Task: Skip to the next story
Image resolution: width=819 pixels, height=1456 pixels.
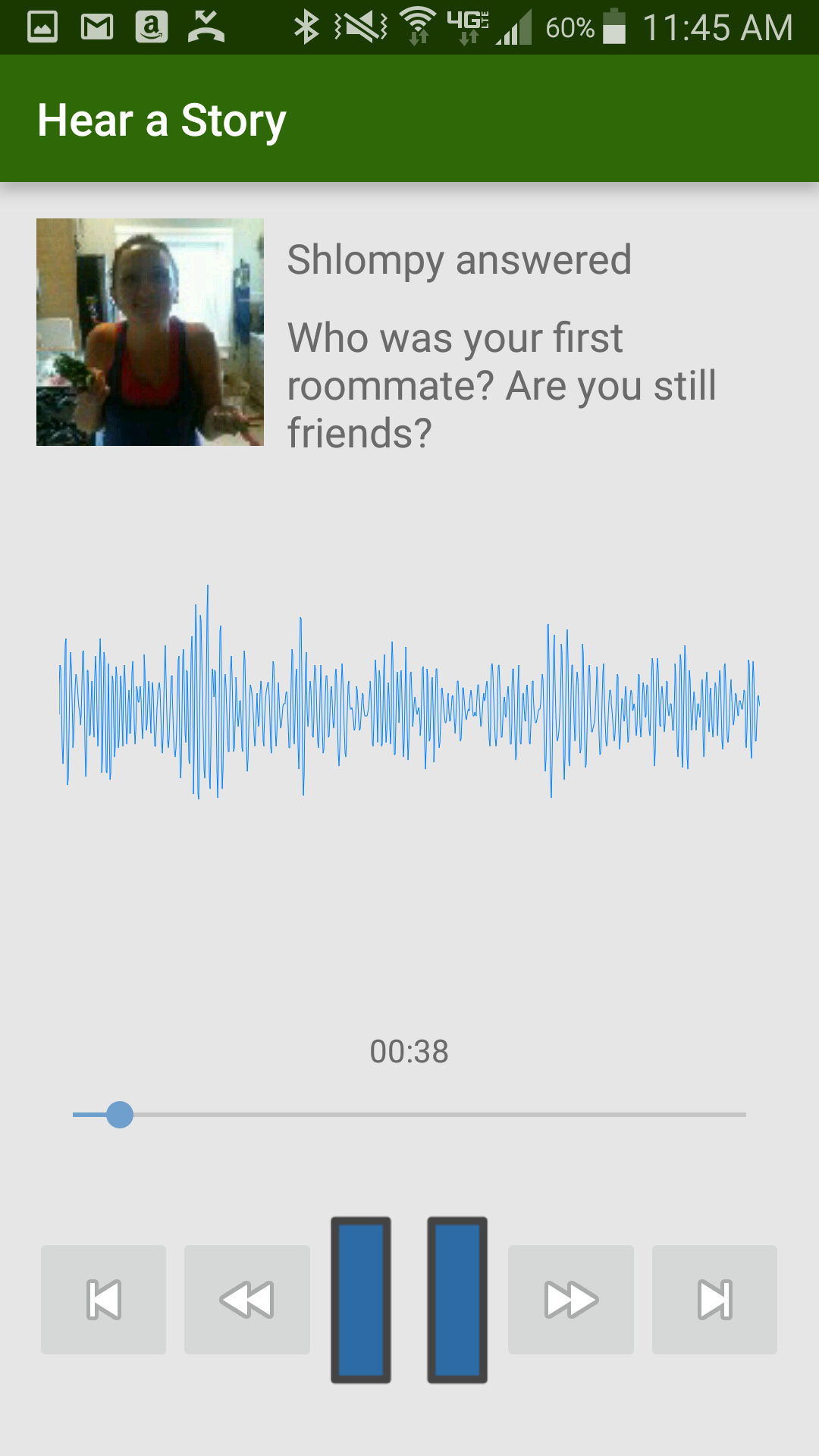Action: coord(714,1300)
